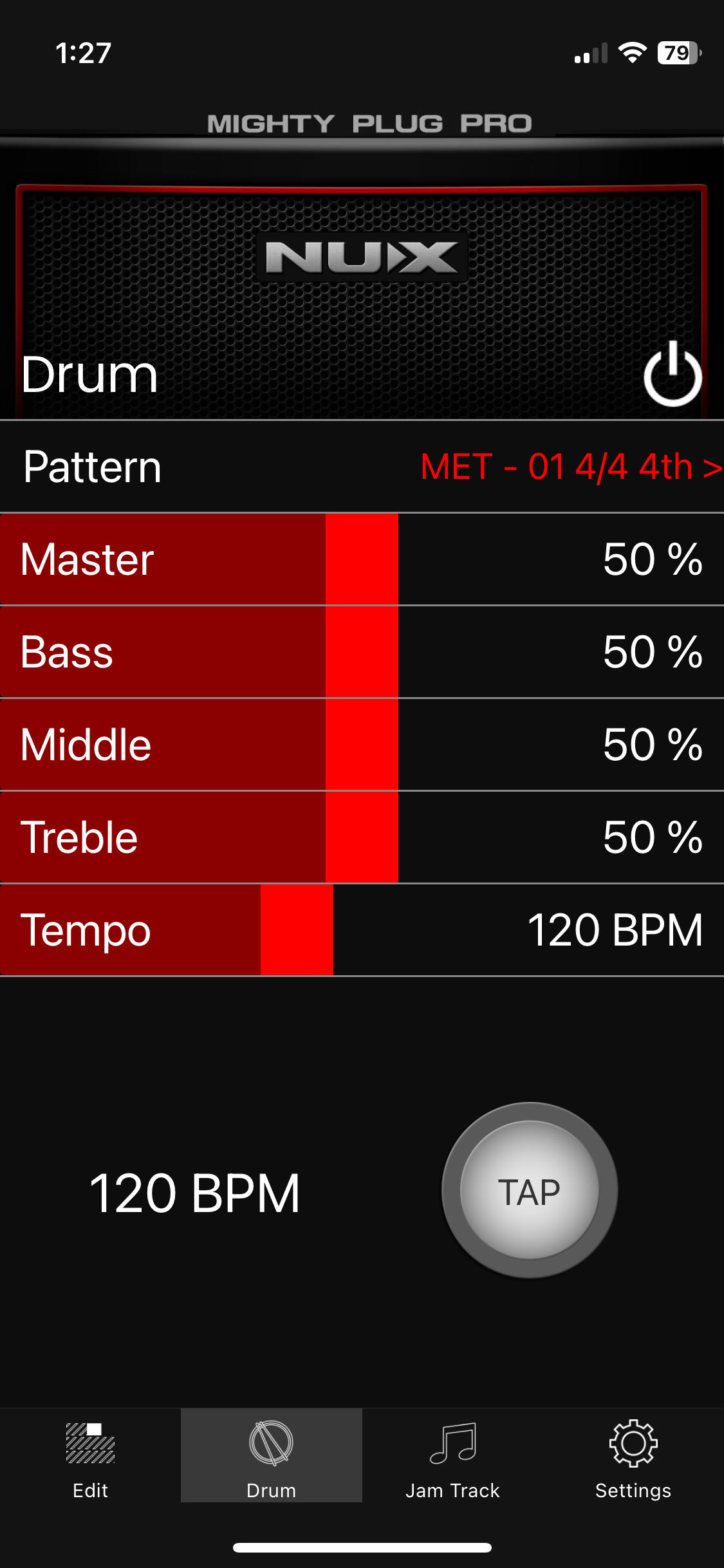Open the Settings tab
The image size is (724, 1568).
tap(633, 1456)
